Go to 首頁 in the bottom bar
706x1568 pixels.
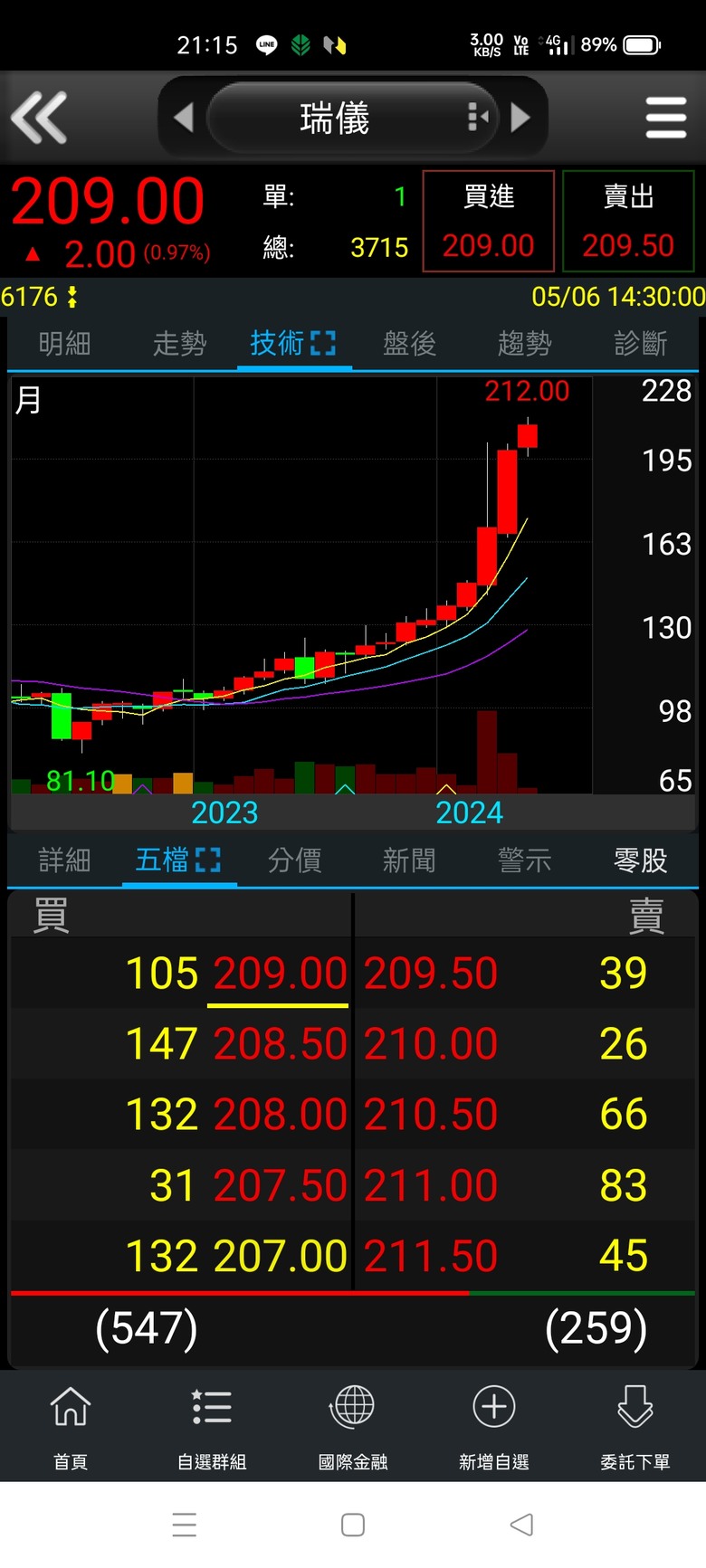pos(71,1421)
